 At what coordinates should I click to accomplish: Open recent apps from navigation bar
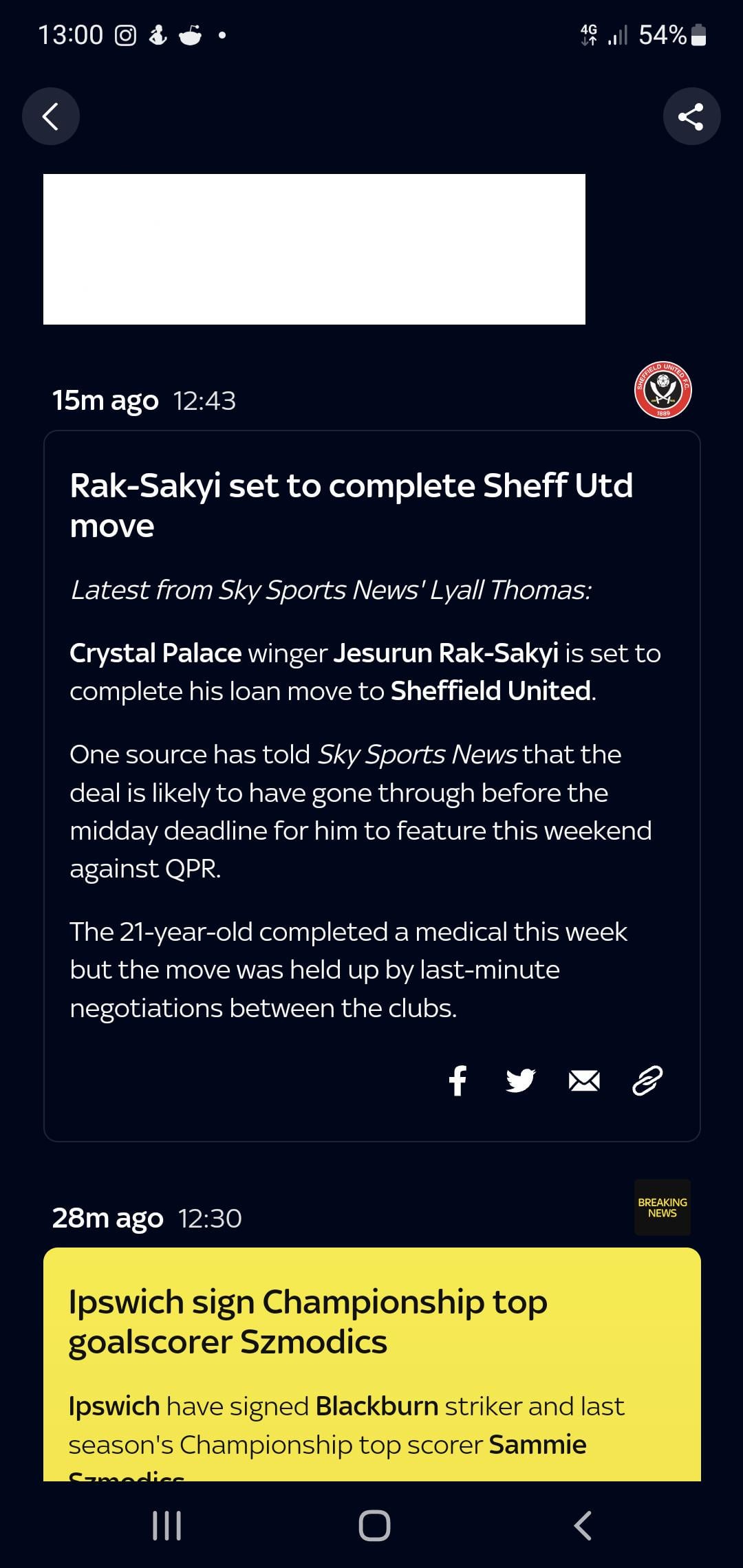pos(166,1525)
